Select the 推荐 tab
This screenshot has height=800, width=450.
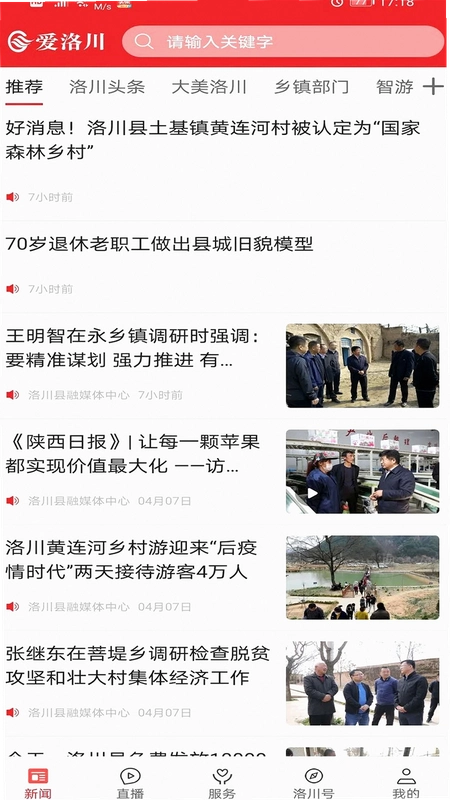[x=24, y=87]
